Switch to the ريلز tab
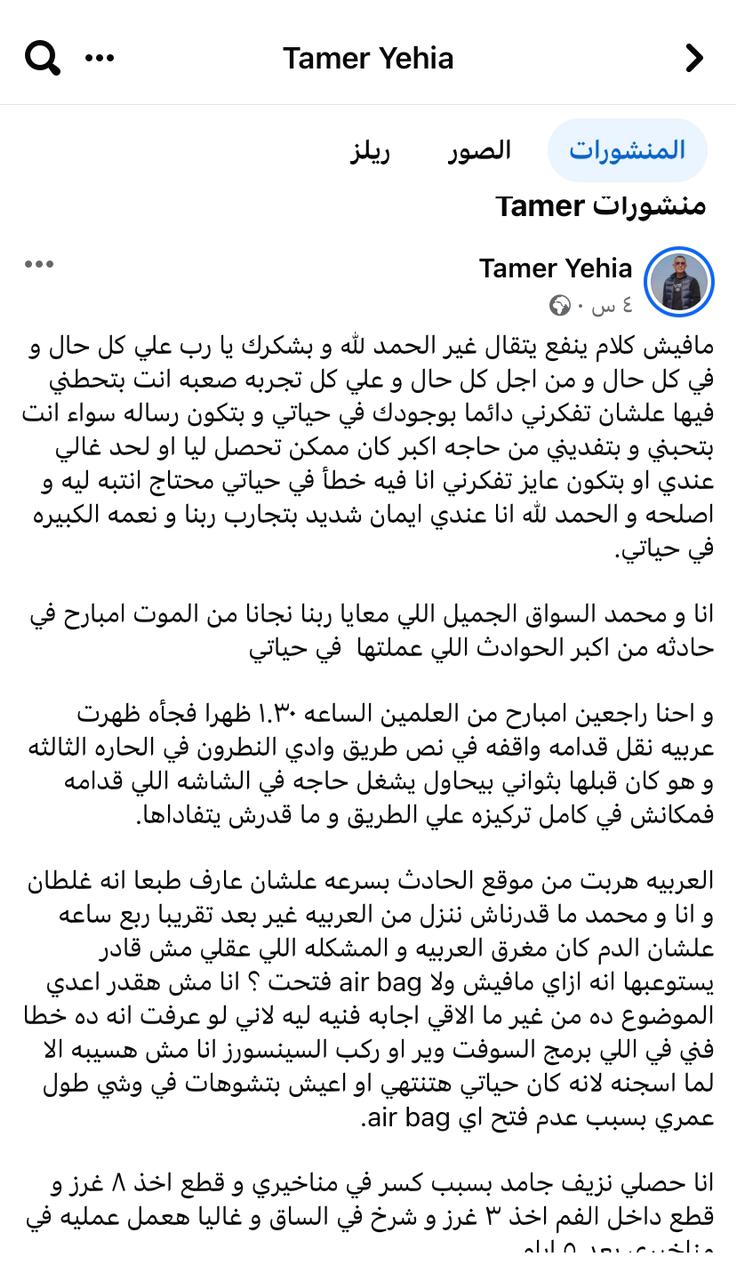The height and width of the screenshot is (1280, 736). point(370,151)
